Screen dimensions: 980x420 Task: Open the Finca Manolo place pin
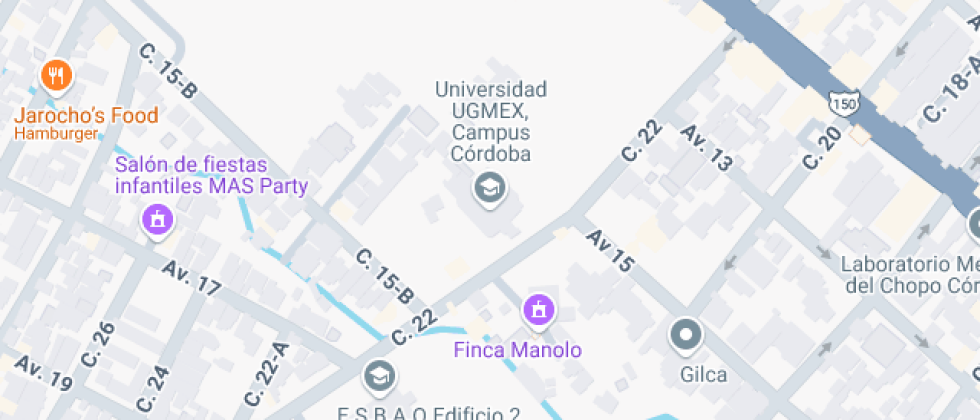tap(539, 309)
